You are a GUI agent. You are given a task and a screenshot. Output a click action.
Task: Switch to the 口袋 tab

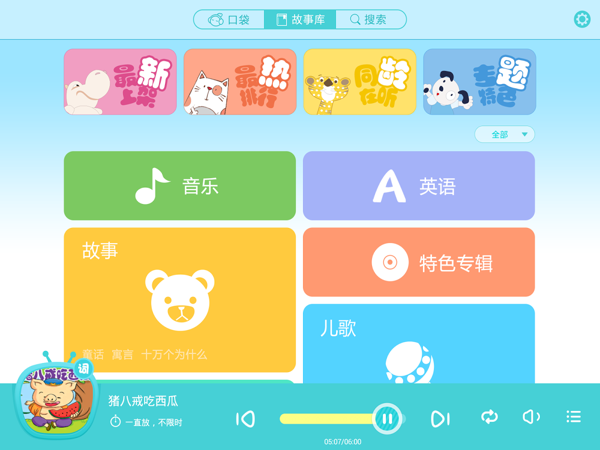[x=229, y=19]
